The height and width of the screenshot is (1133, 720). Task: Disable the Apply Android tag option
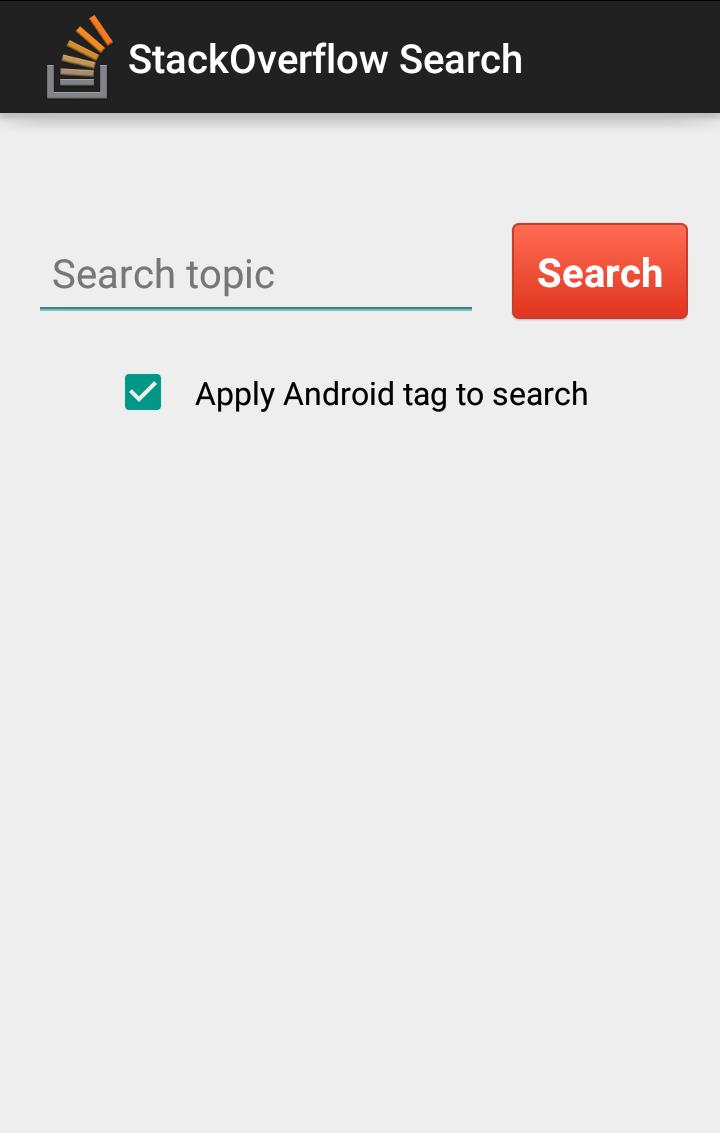[x=142, y=392]
